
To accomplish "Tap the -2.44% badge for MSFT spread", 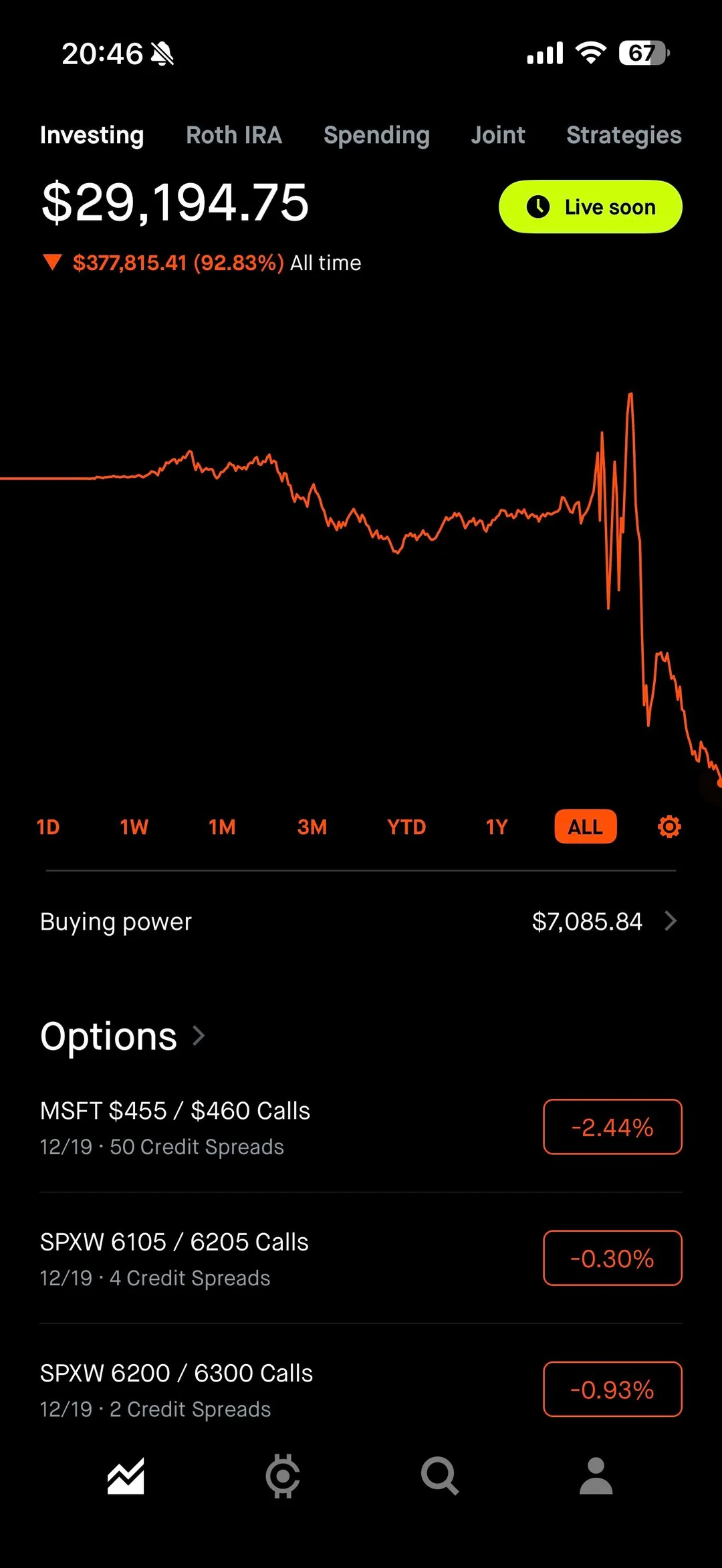I will point(612,1127).
